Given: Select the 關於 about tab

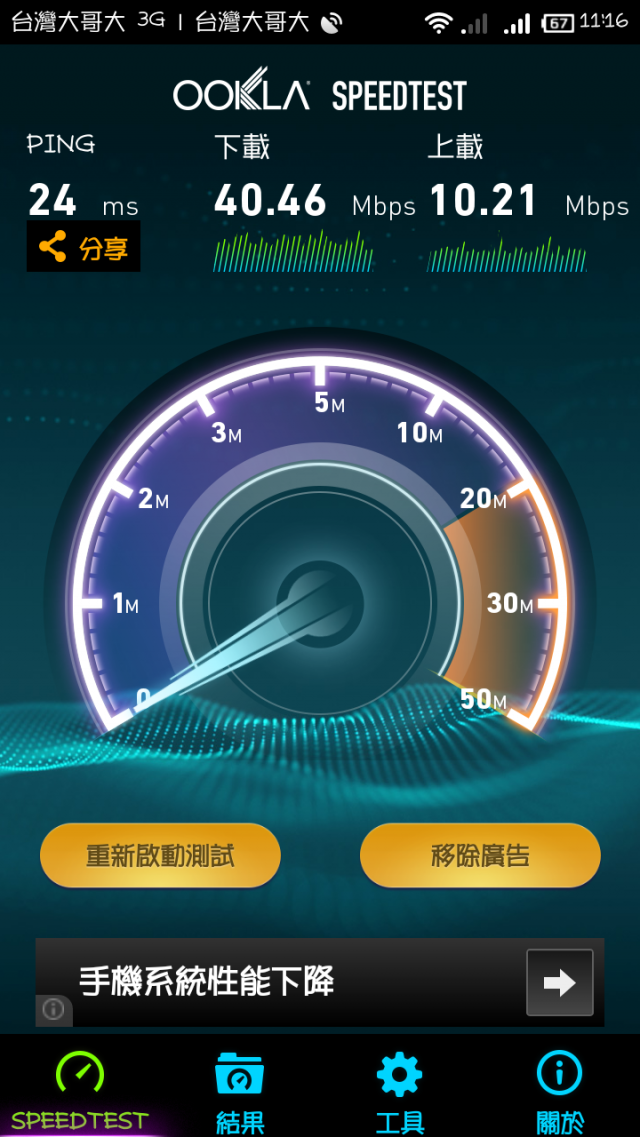Looking at the screenshot, I should tap(560, 1088).
